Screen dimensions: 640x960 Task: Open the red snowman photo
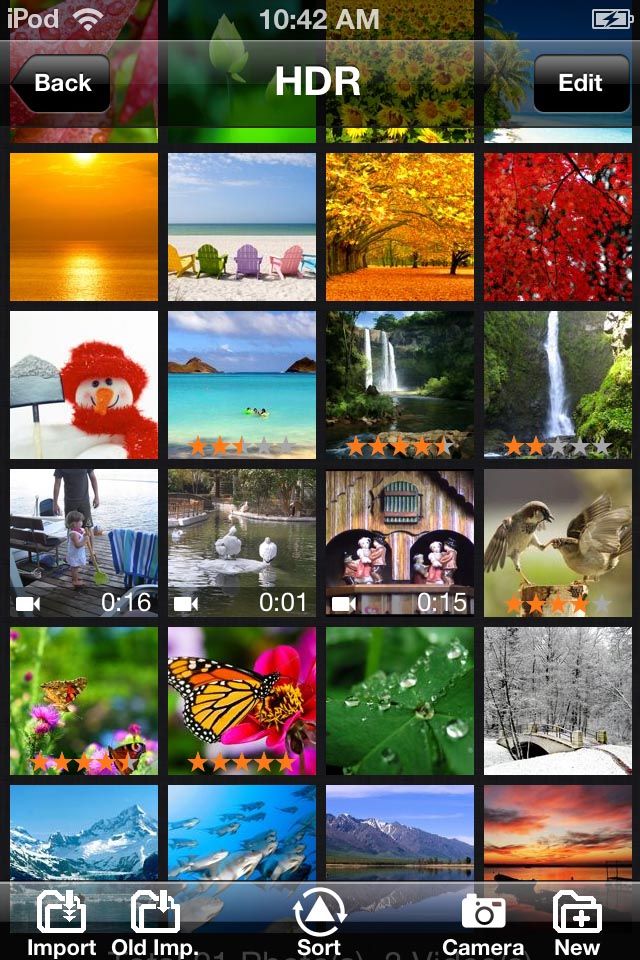84,385
